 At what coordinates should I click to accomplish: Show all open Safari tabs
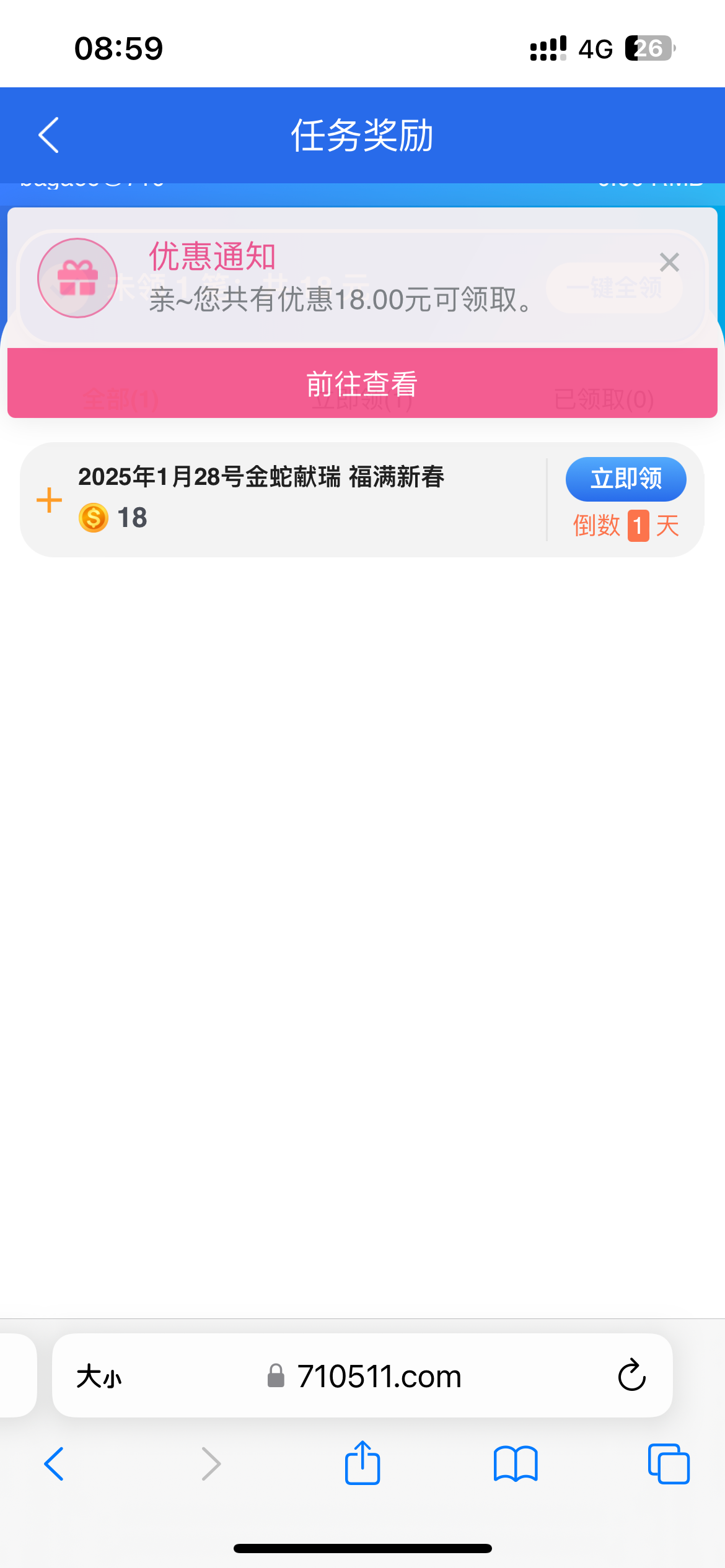tap(668, 1464)
